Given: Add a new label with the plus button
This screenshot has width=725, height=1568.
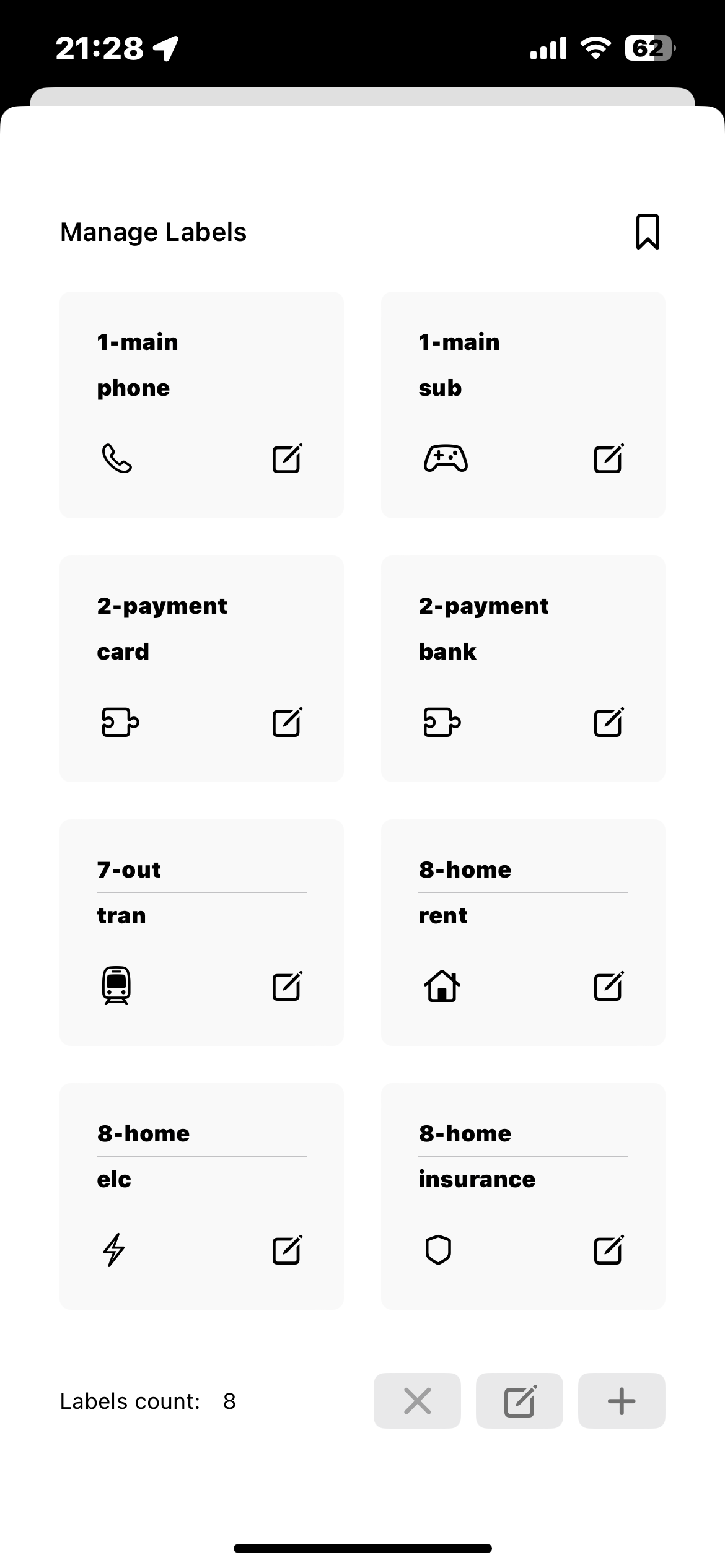Looking at the screenshot, I should pyautogui.click(x=622, y=1401).
